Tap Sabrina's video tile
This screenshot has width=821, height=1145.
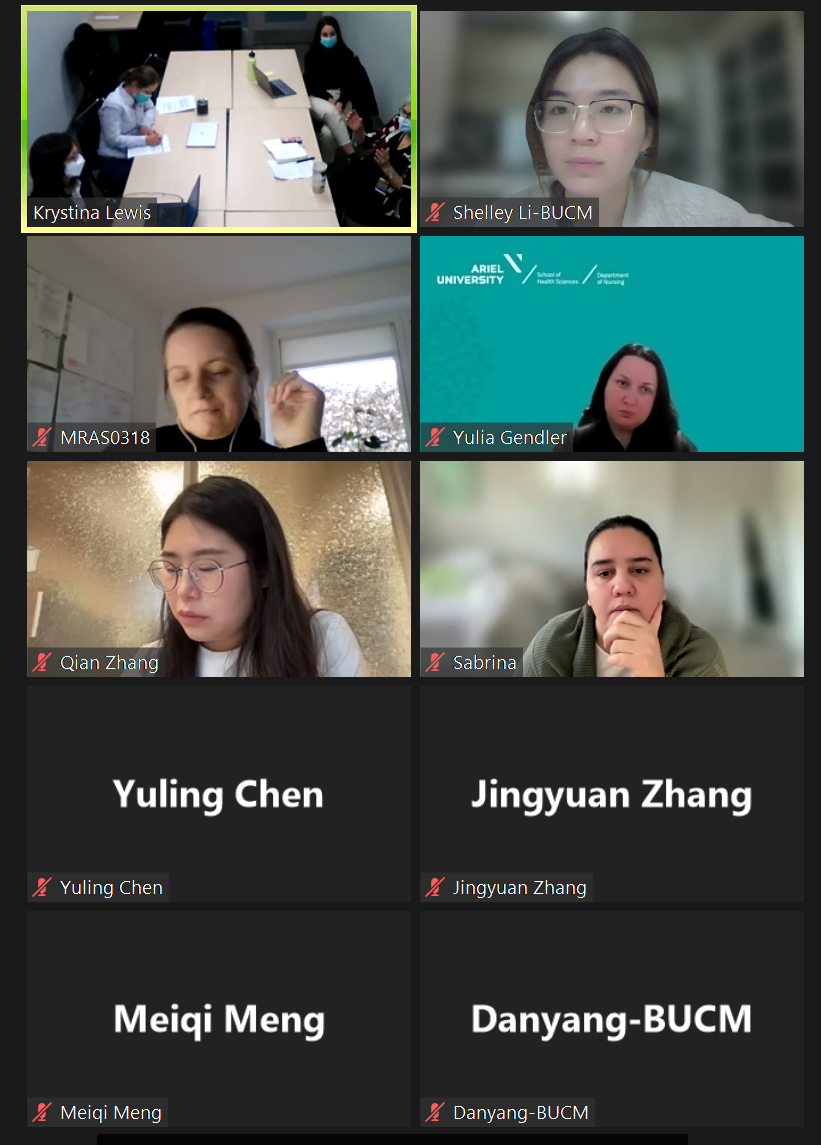click(x=612, y=569)
